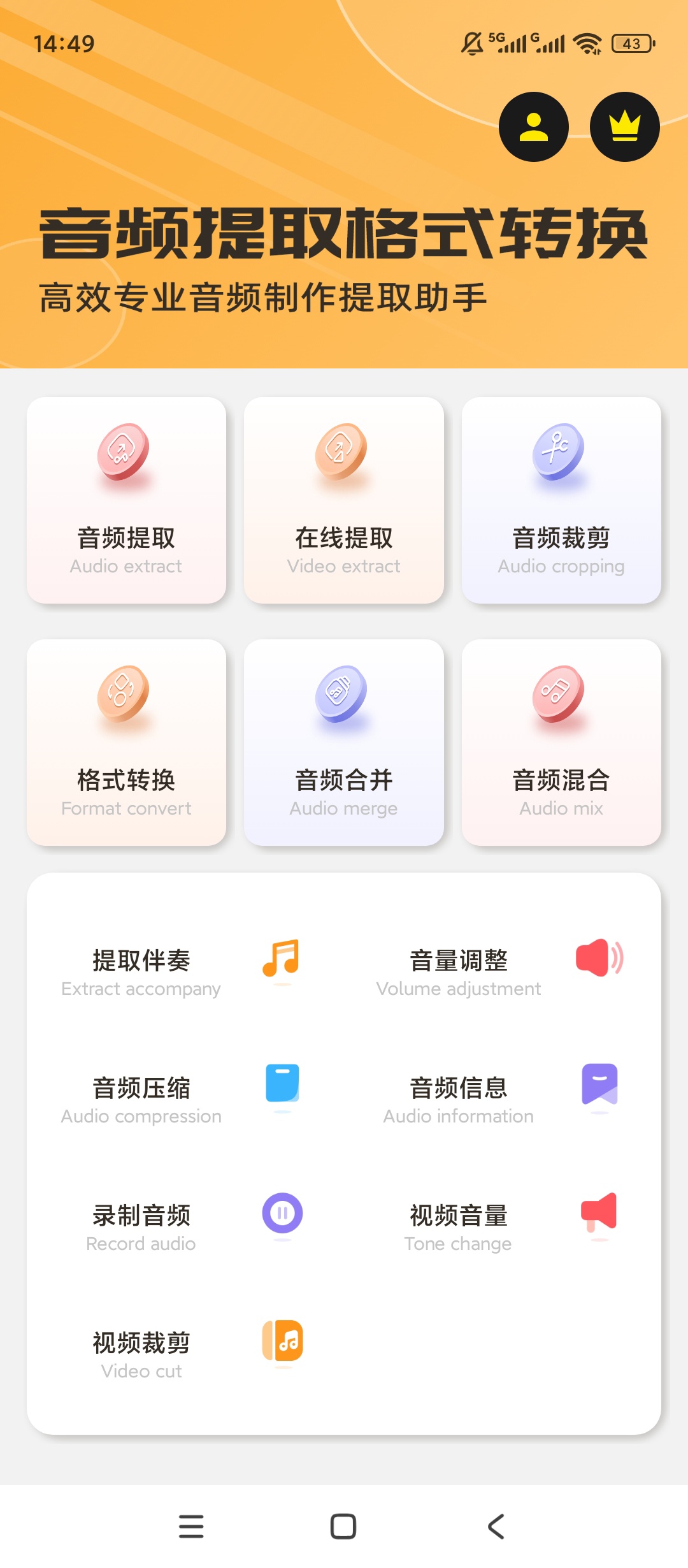Viewport: 688px width, 1568px height.
Task: Go back with the system back button
Action: 496,1527
